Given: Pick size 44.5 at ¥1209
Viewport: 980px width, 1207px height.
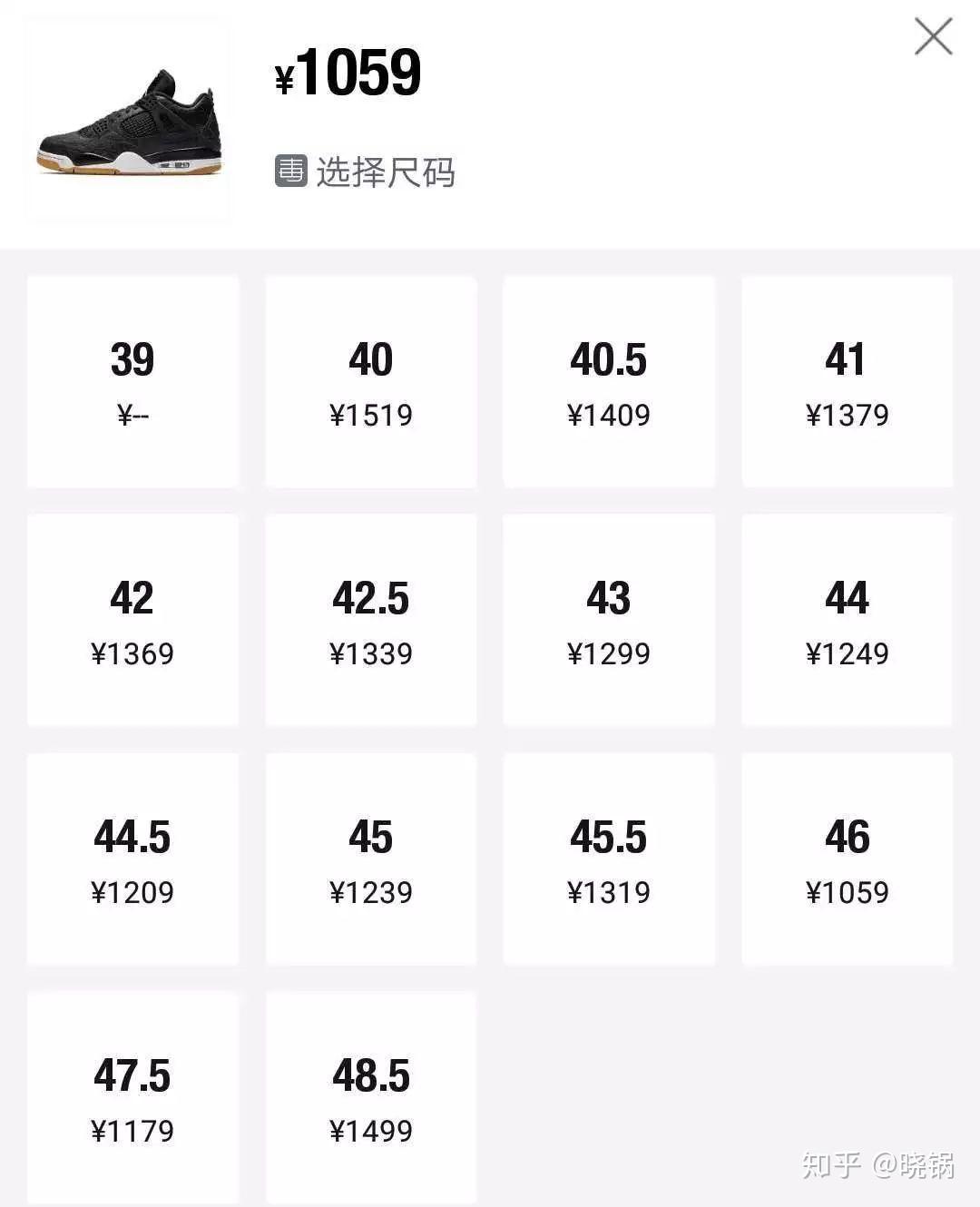Looking at the screenshot, I should click(x=132, y=859).
